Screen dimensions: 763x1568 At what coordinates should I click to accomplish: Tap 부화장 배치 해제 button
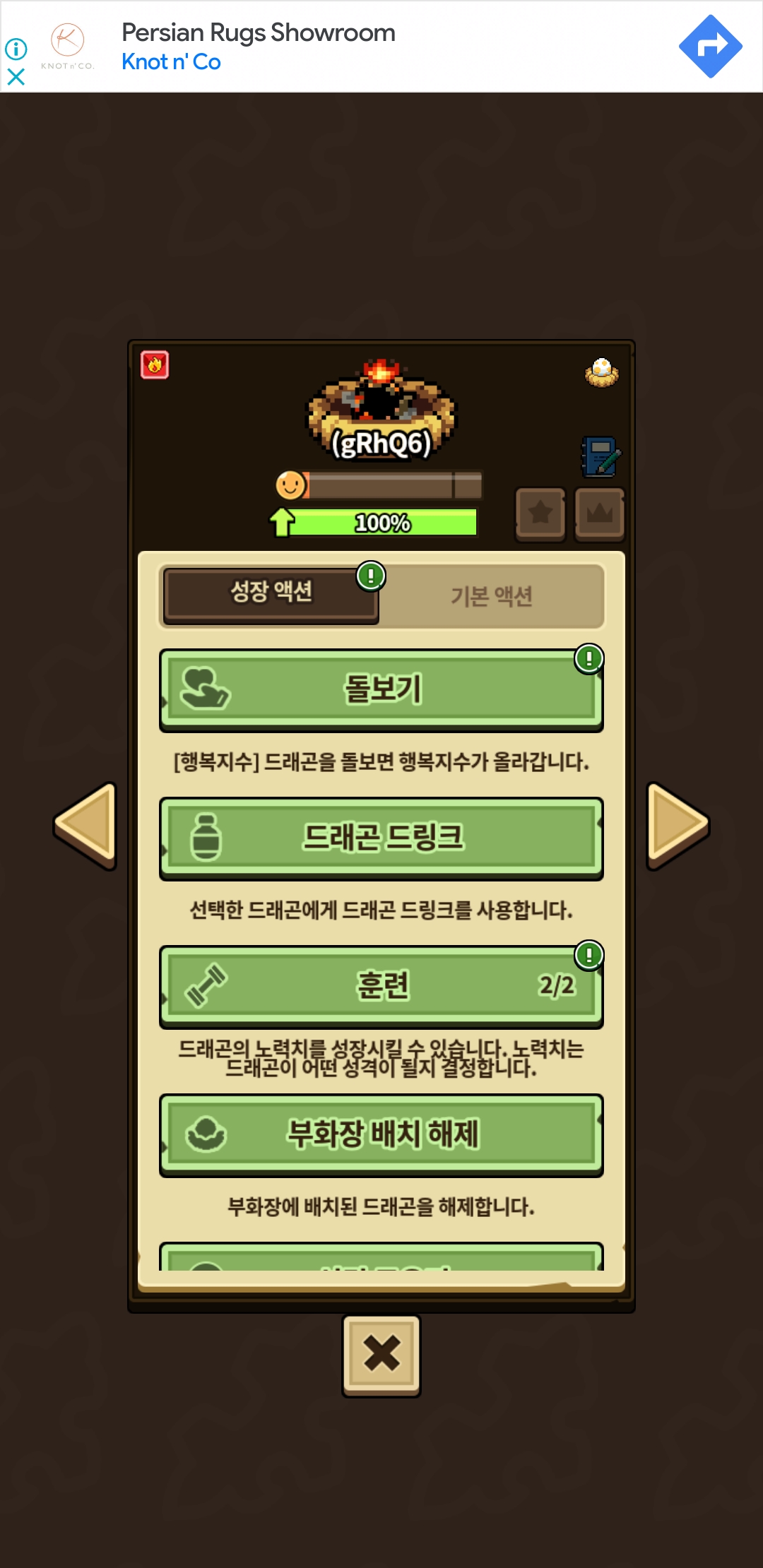pyautogui.click(x=381, y=1134)
